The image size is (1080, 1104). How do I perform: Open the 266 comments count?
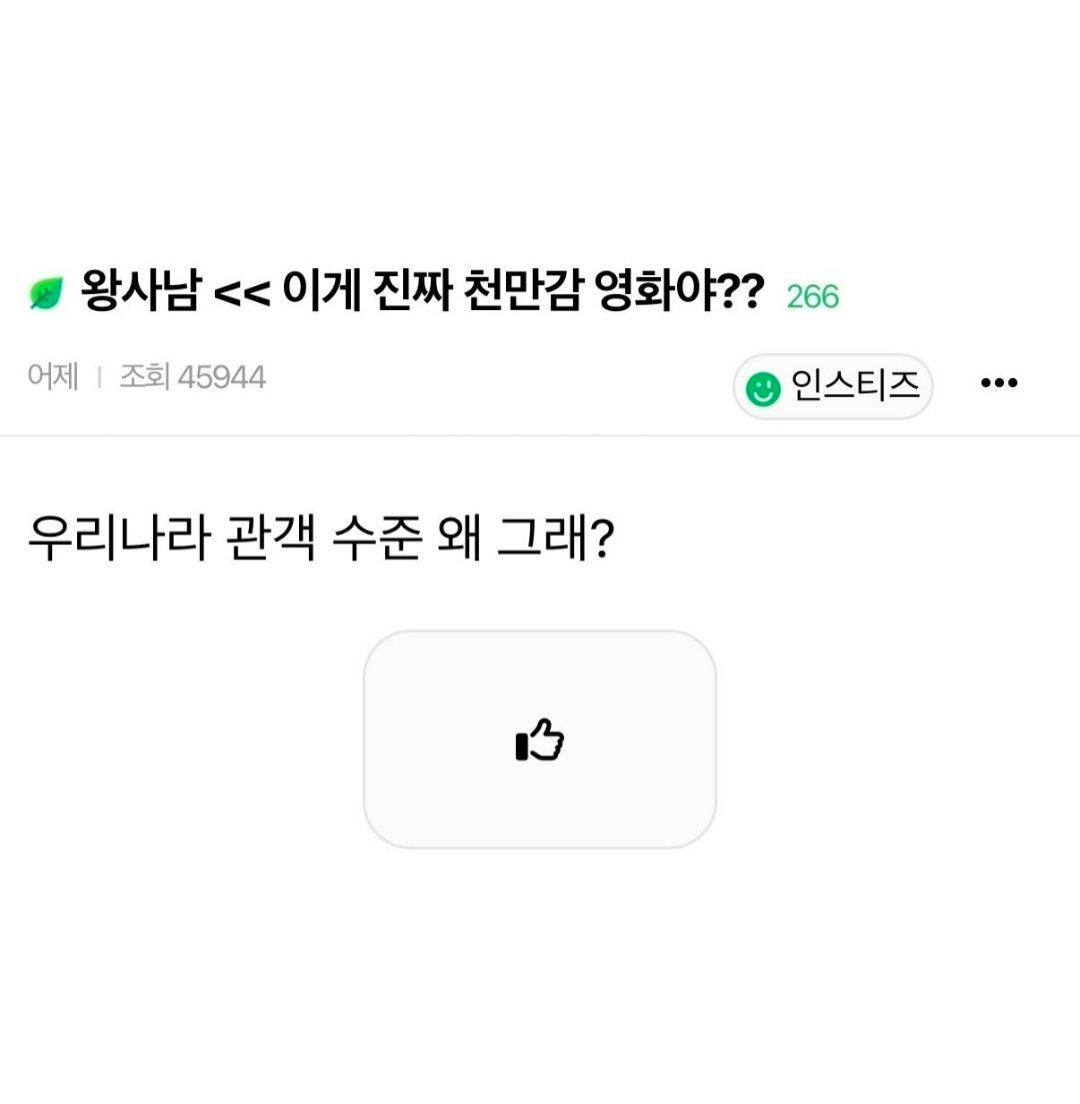(812, 297)
